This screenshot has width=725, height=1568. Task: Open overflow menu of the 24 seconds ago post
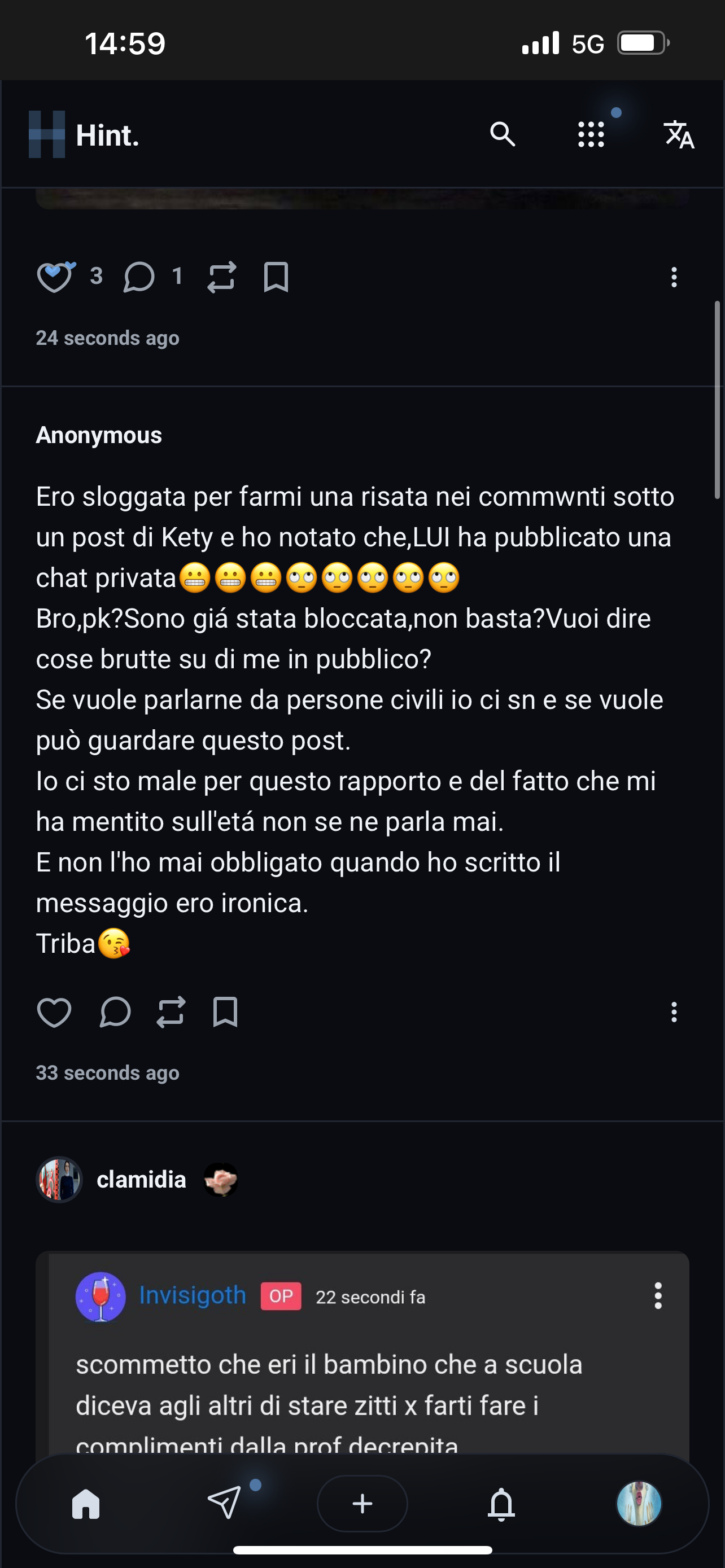[673, 278]
